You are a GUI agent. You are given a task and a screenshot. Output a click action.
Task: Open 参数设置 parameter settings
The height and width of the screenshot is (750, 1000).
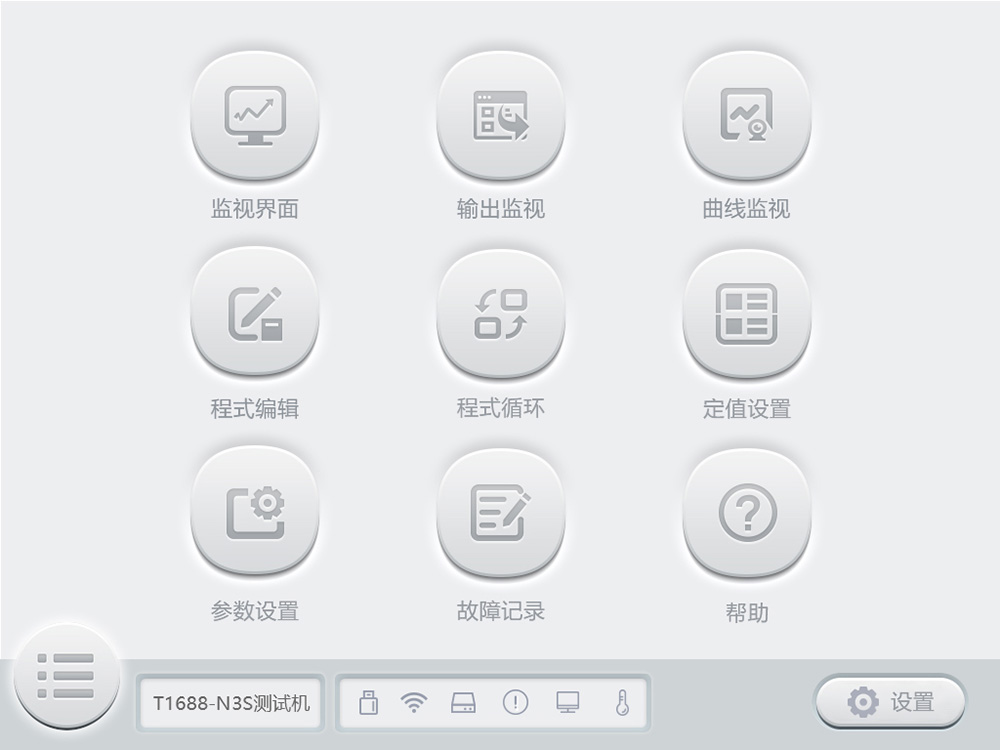click(254, 513)
